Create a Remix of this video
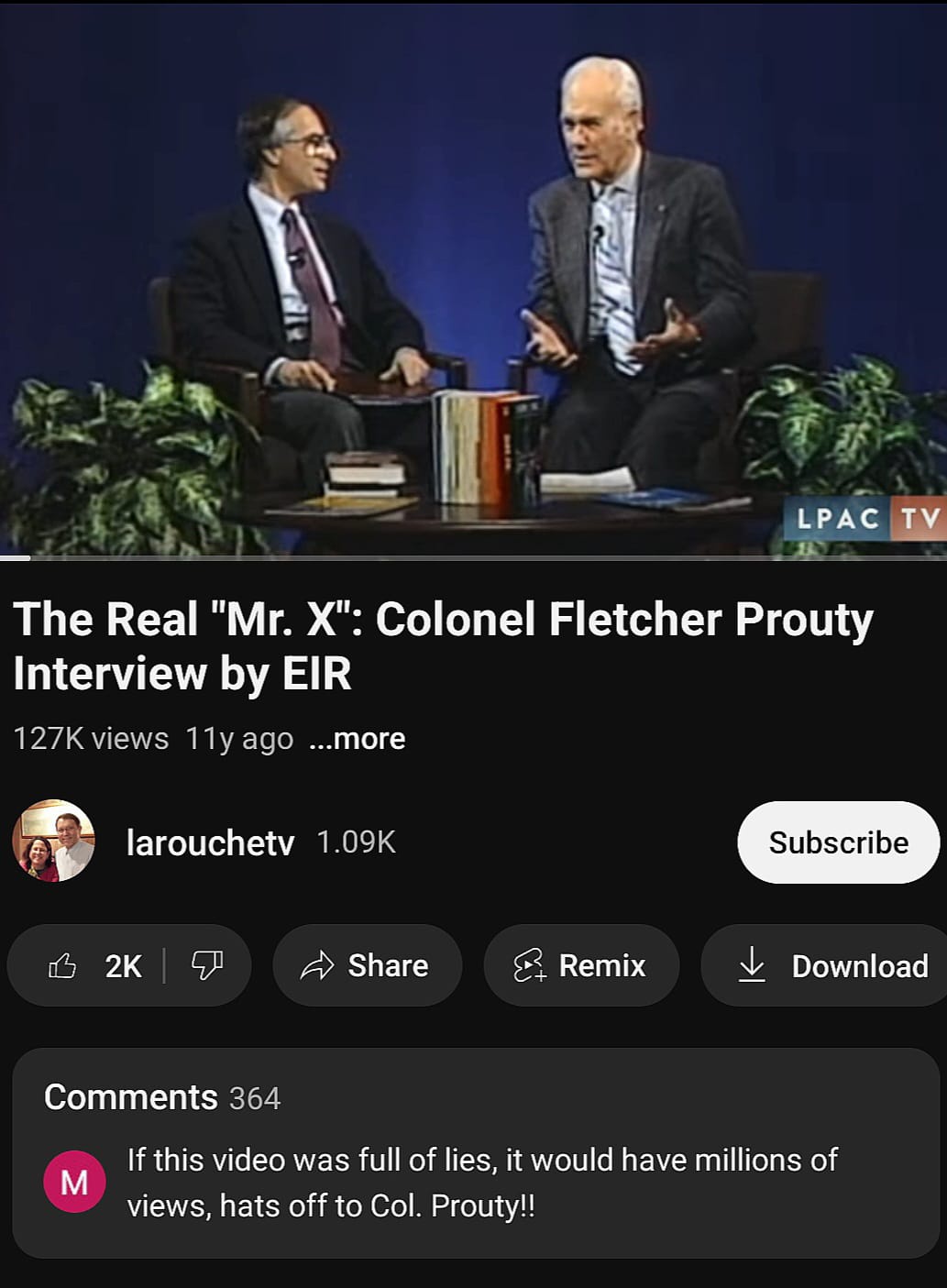The image size is (947, 1288). coord(581,965)
